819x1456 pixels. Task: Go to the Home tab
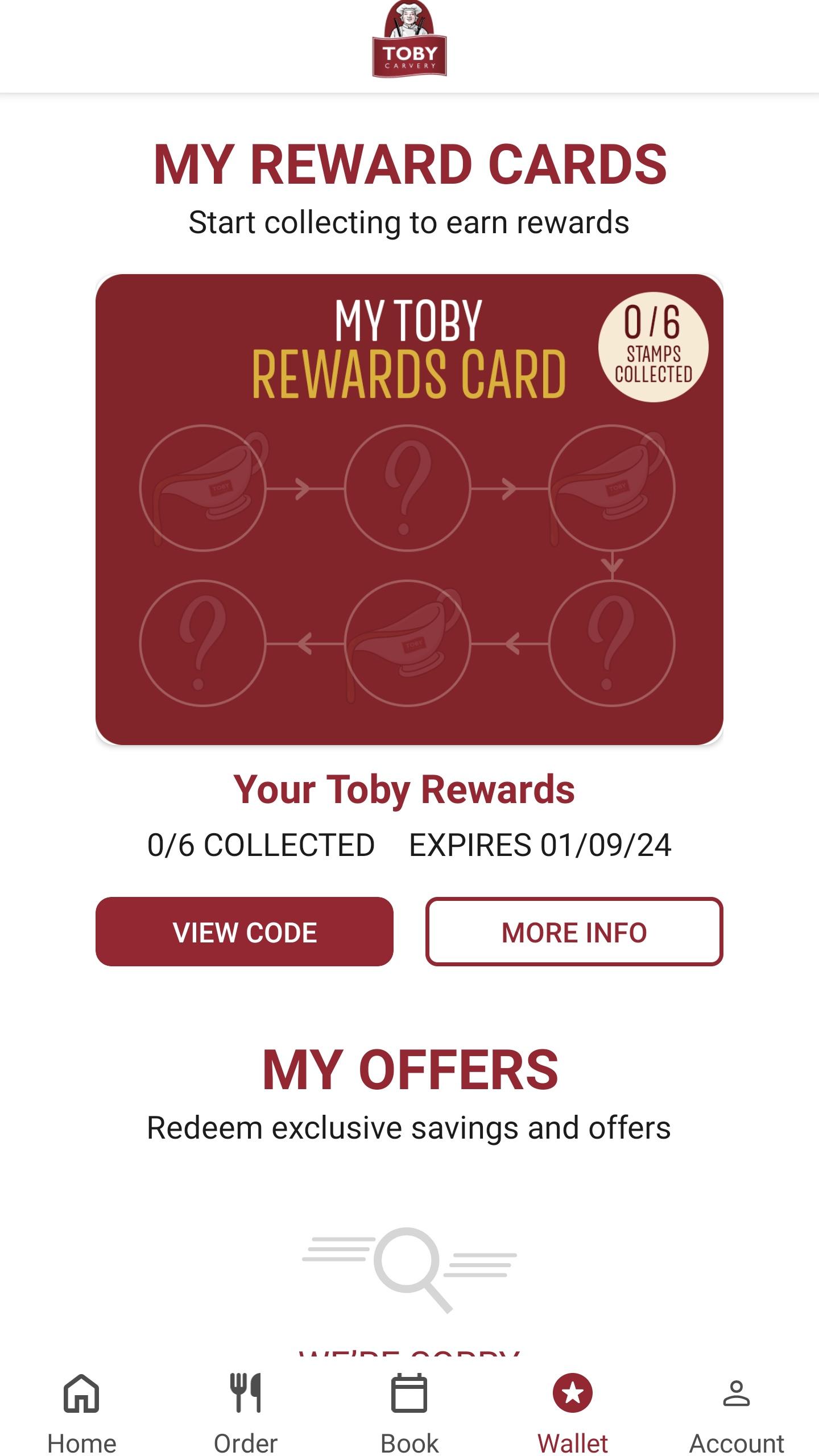(82, 1413)
